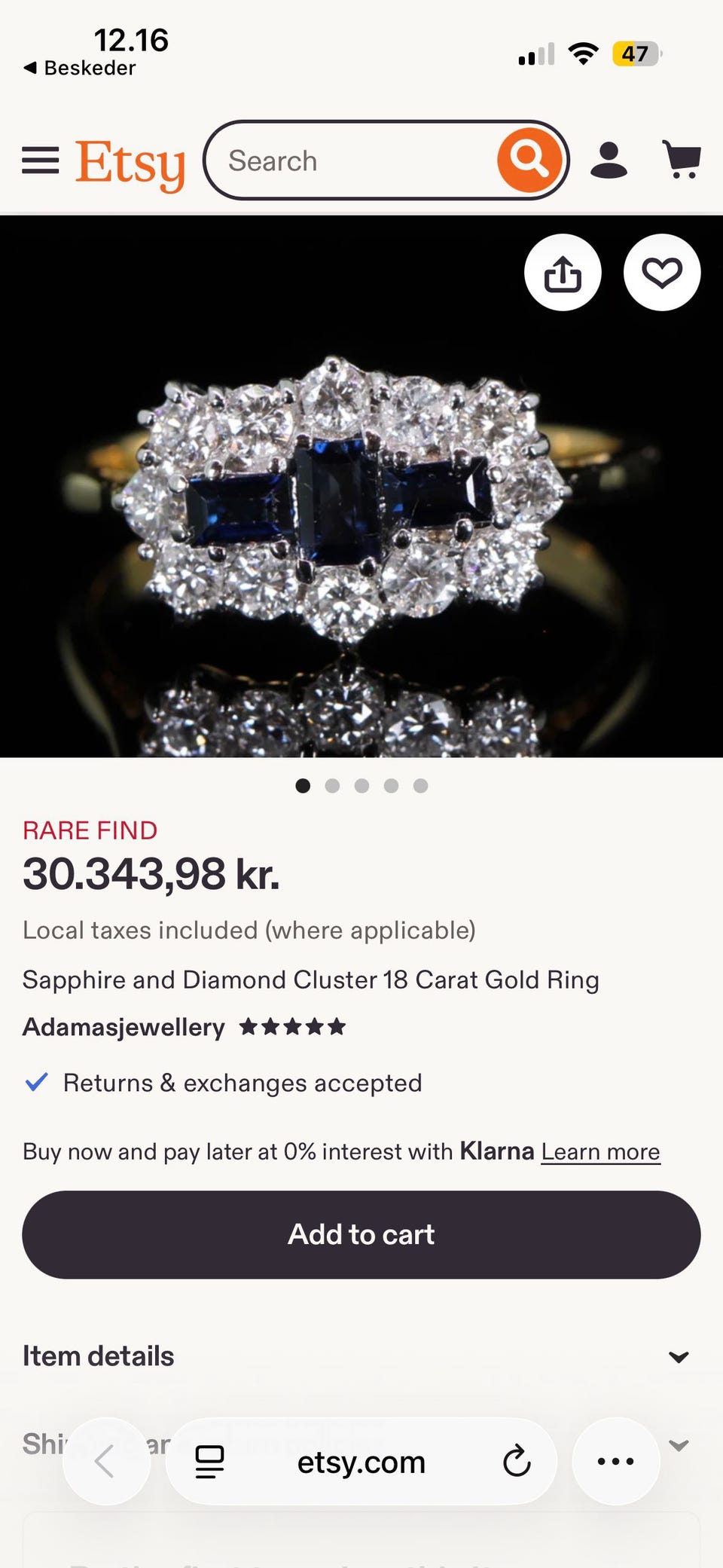Open Klarna Learn more link
The height and width of the screenshot is (1568, 723).
pos(600,1151)
